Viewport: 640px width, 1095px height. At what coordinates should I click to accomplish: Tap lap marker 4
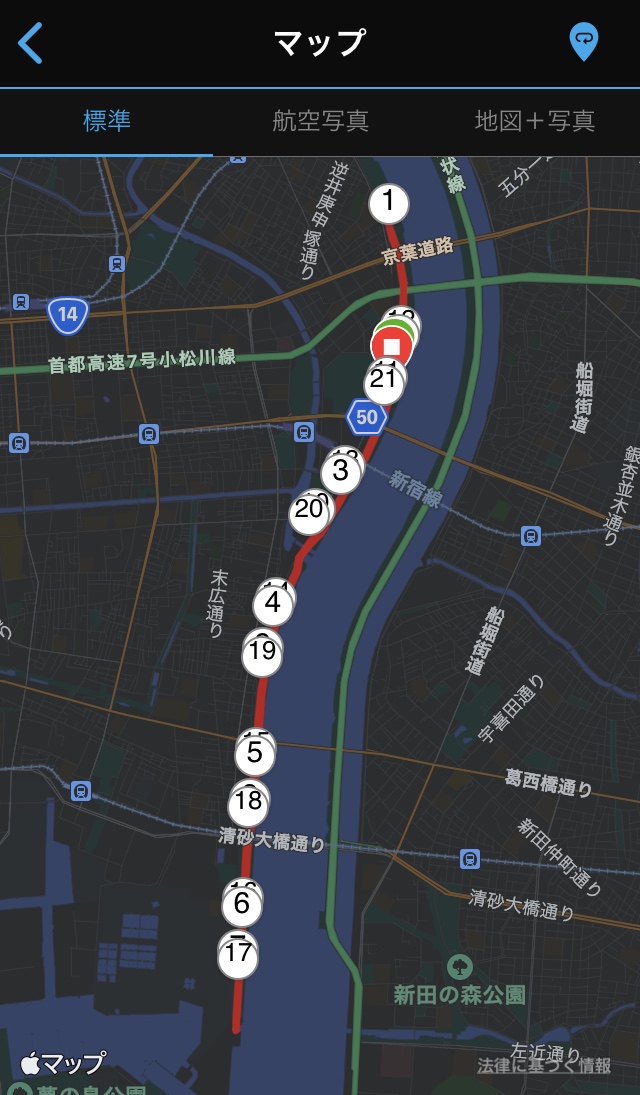272,604
